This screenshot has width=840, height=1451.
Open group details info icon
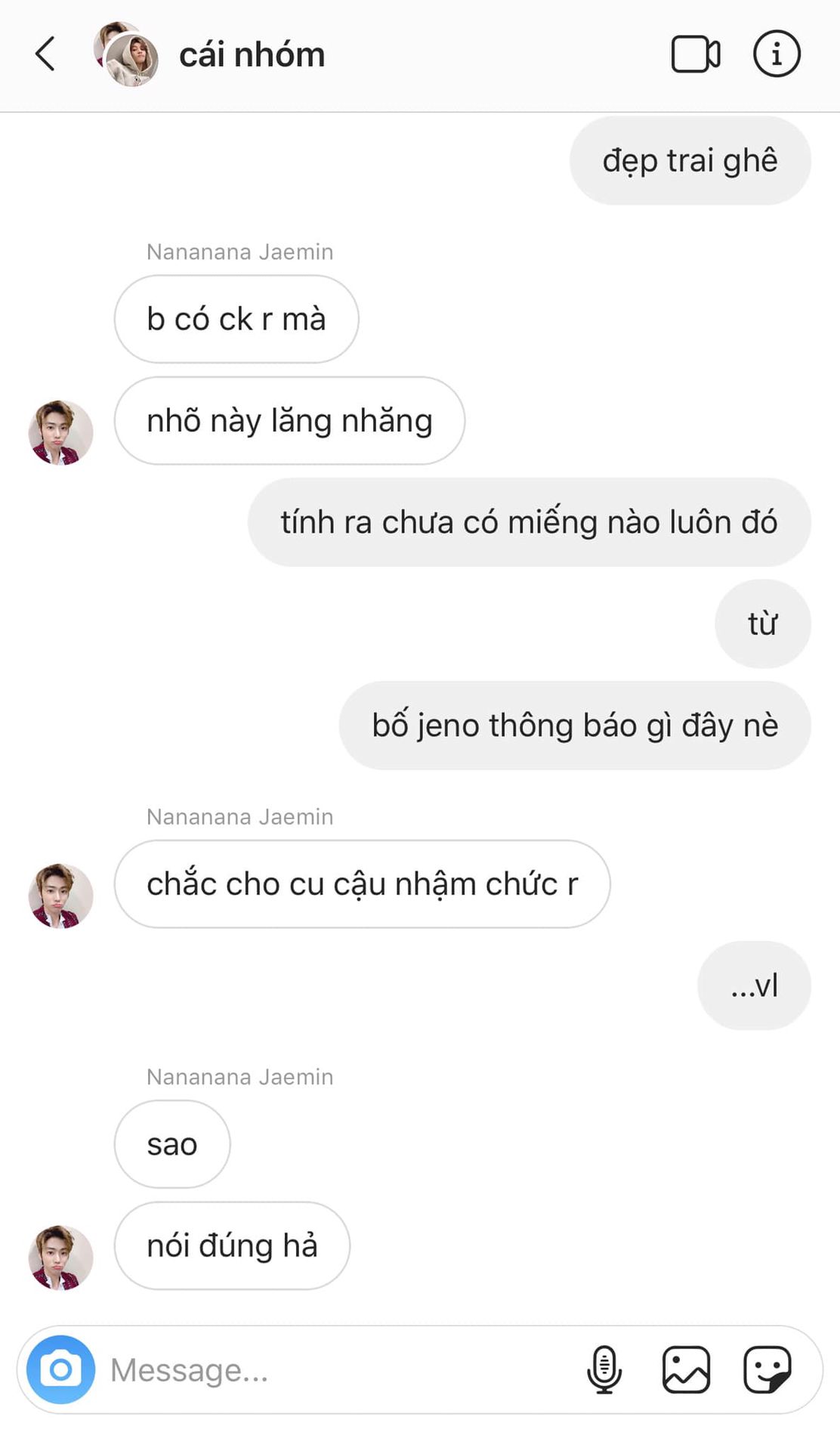click(777, 54)
